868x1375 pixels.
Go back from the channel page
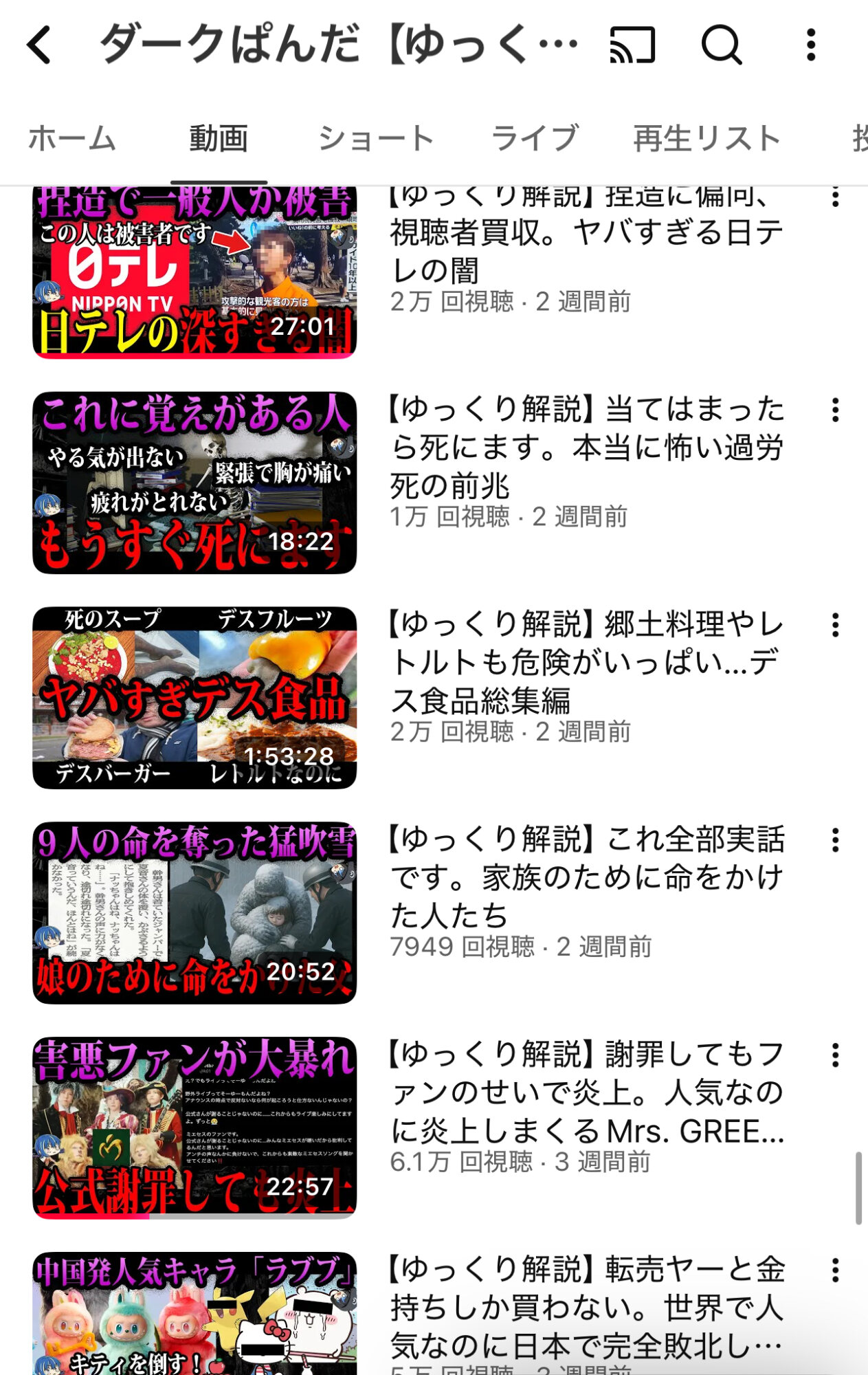(x=40, y=45)
